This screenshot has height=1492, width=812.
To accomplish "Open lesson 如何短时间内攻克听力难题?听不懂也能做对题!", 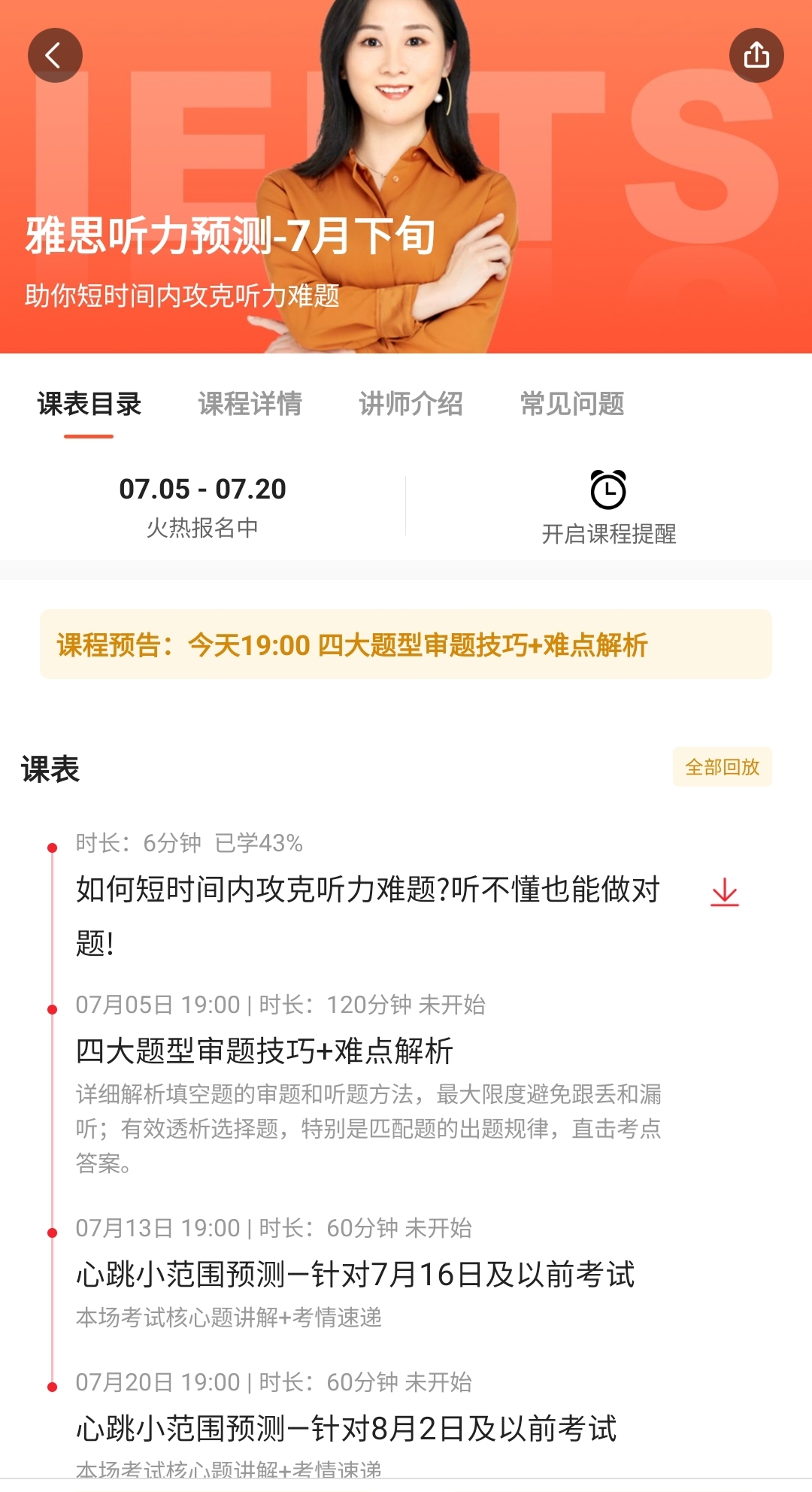I will 368,916.
